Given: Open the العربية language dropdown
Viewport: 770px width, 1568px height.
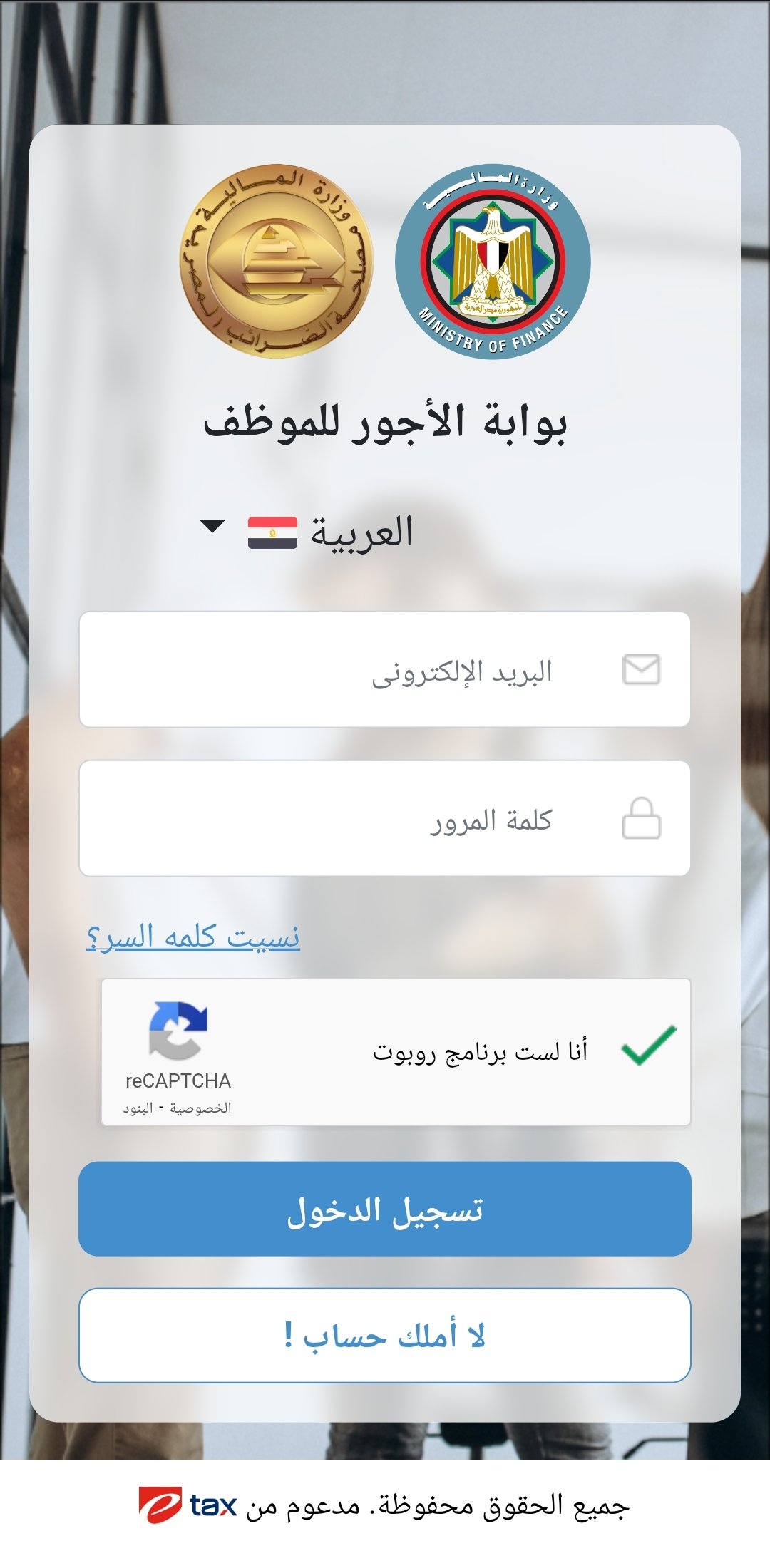Looking at the screenshot, I should pyautogui.click(x=308, y=532).
